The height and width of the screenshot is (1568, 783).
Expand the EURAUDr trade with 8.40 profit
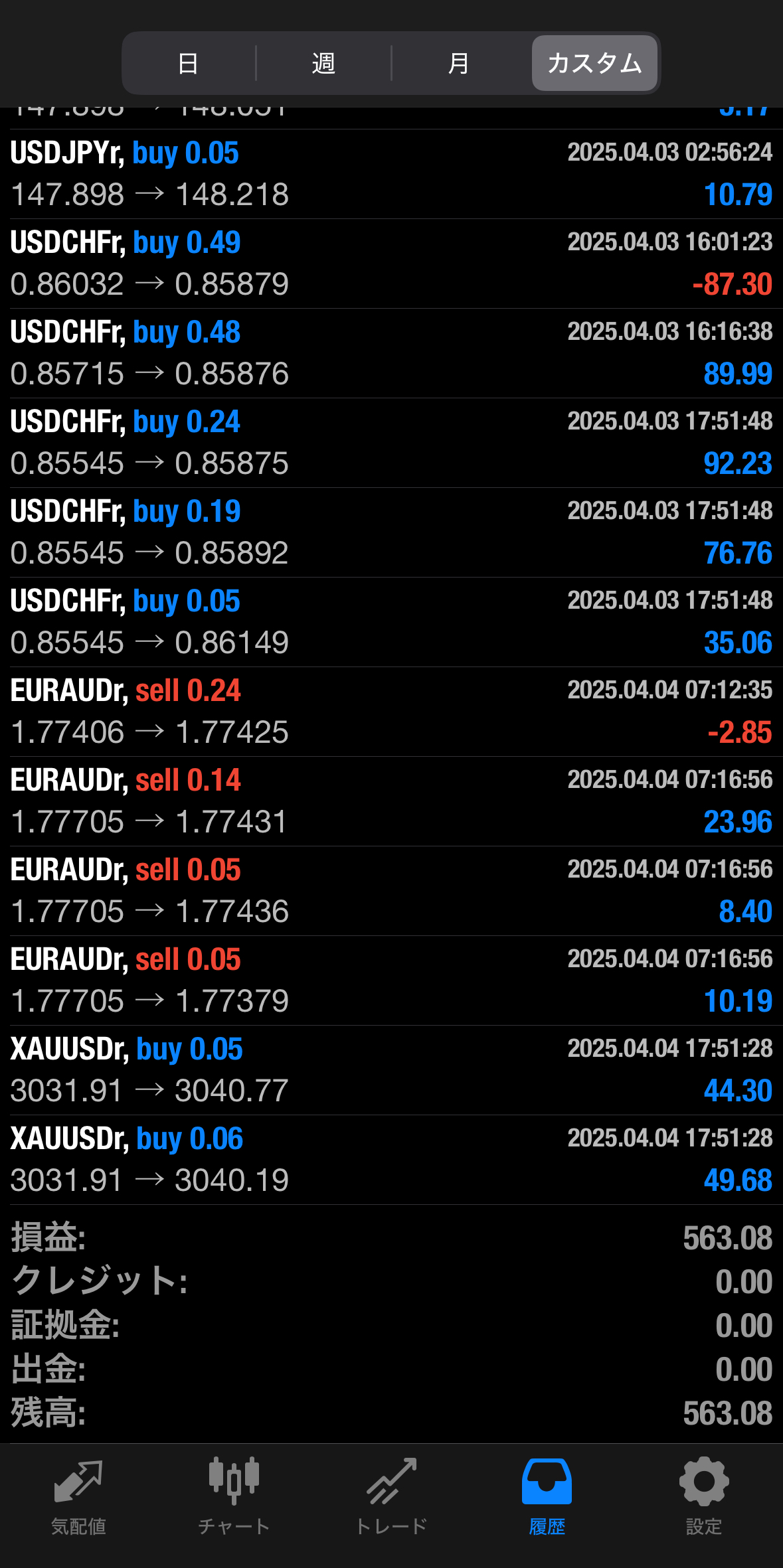coord(391,891)
